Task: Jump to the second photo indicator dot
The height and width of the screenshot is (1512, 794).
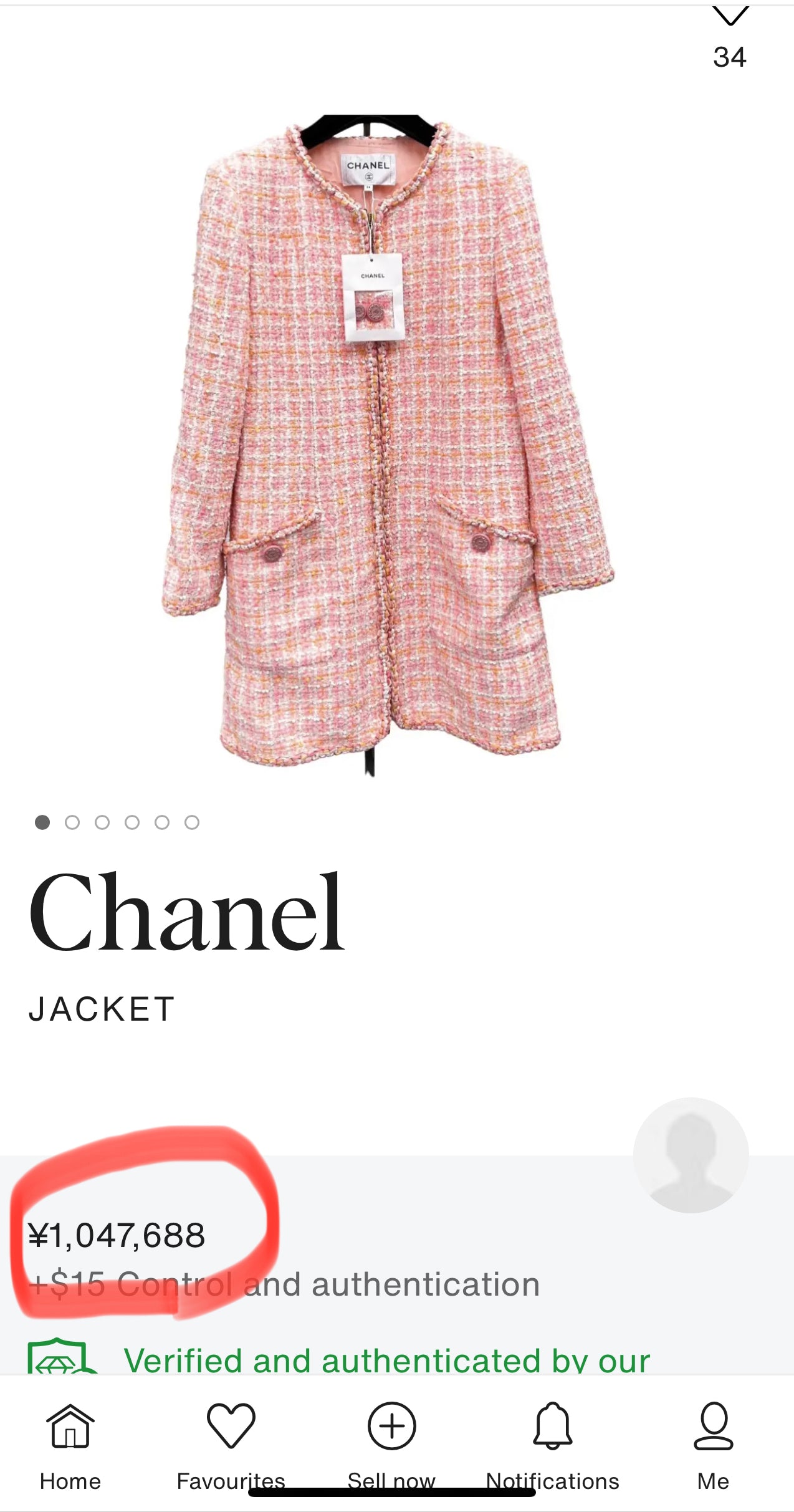Action: (72, 822)
